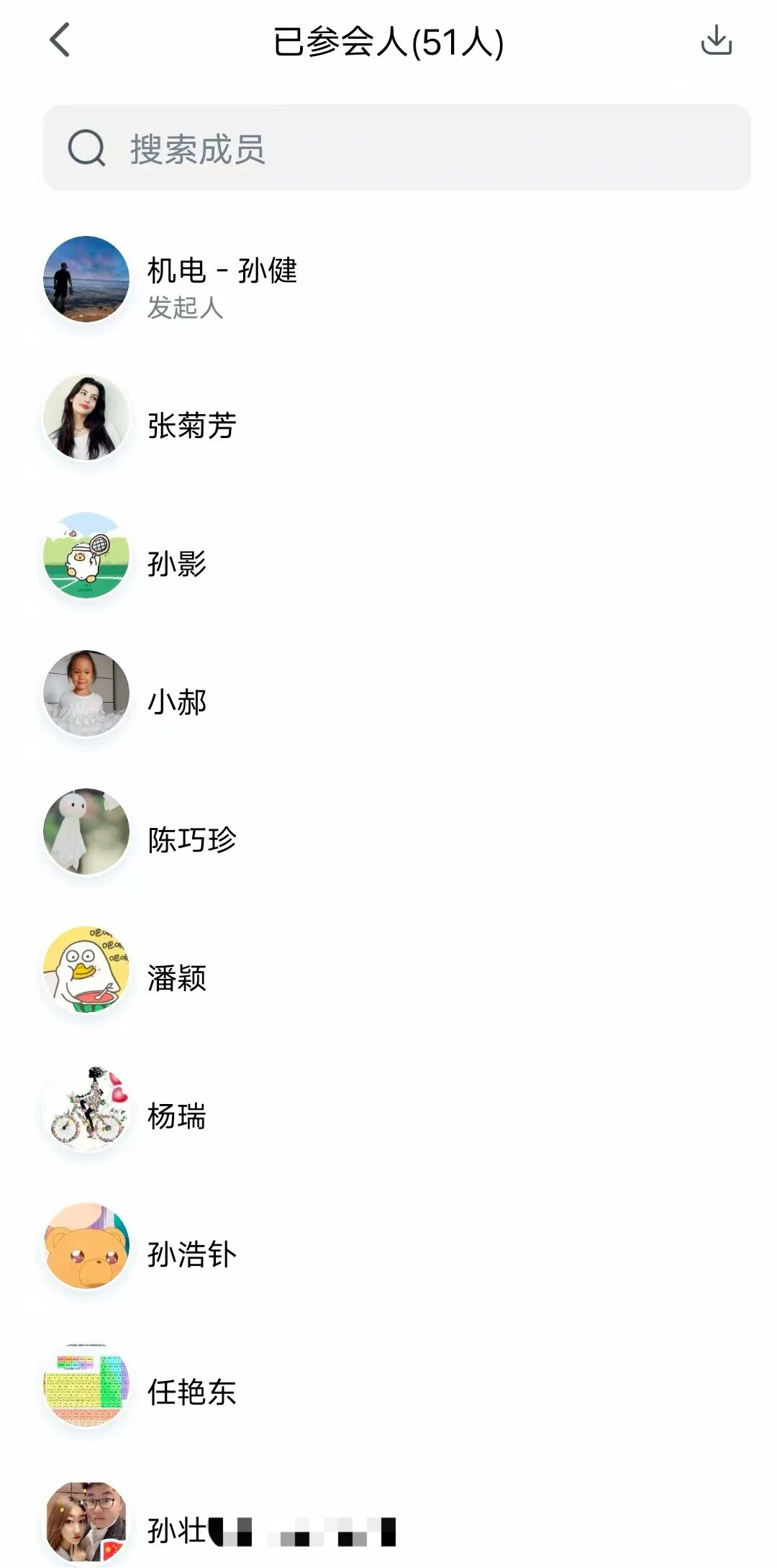Select attendee 张菊芳
Viewport: 777px width, 1568px height.
tap(191, 425)
